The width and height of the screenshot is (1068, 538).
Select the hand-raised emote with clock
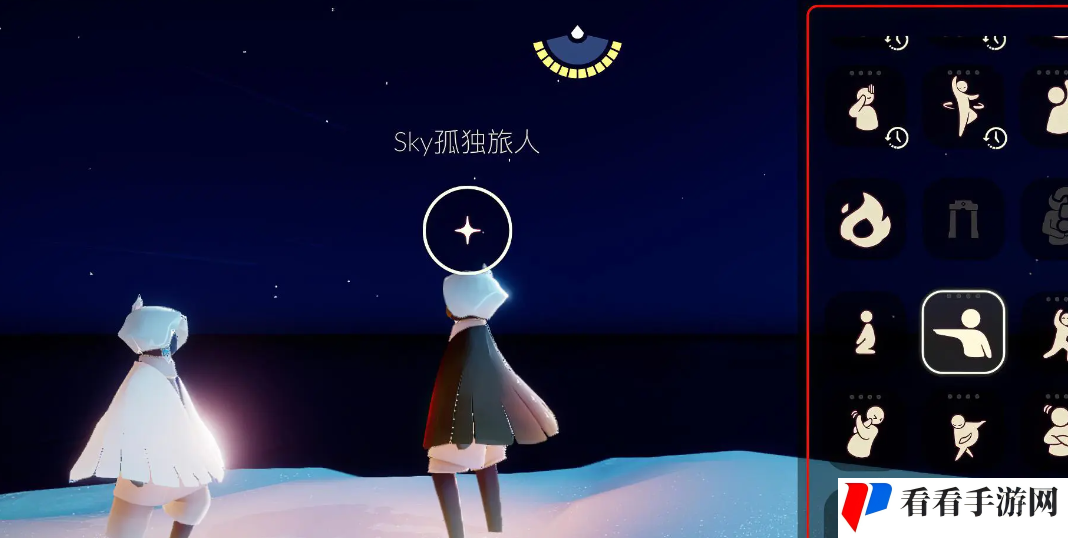tap(866, 107)
